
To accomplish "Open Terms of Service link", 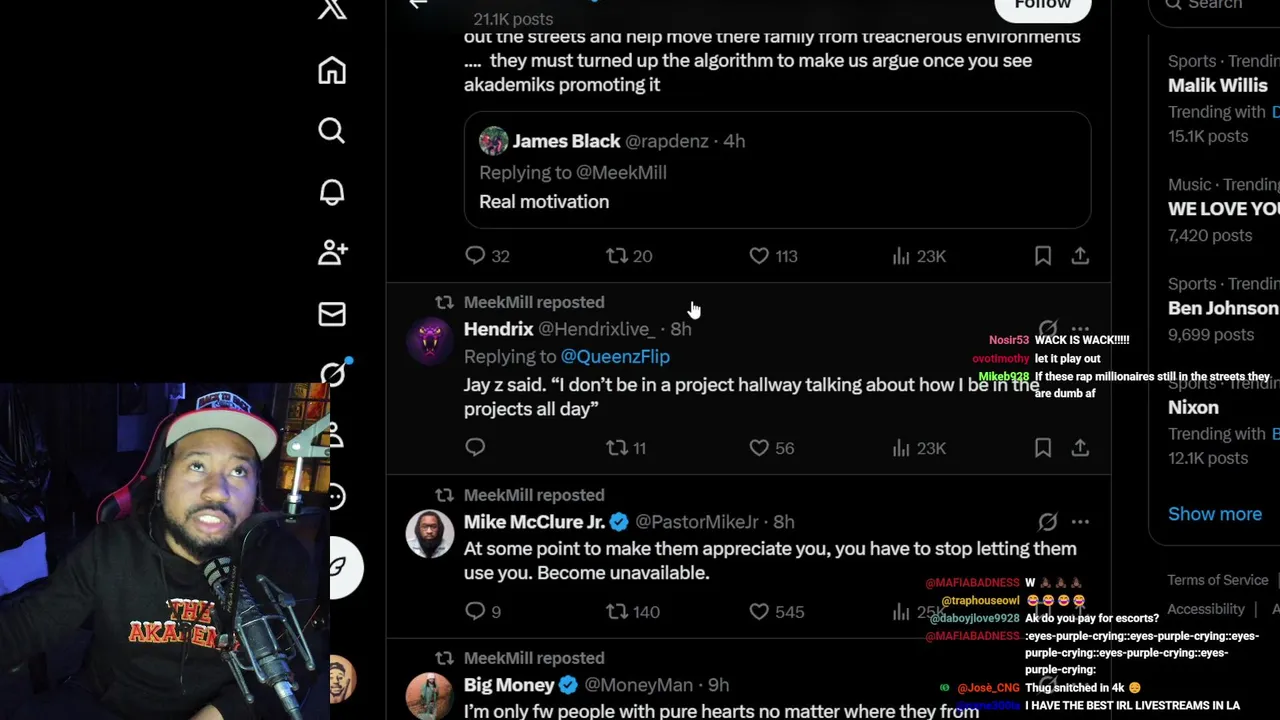I will [1217, 580].
